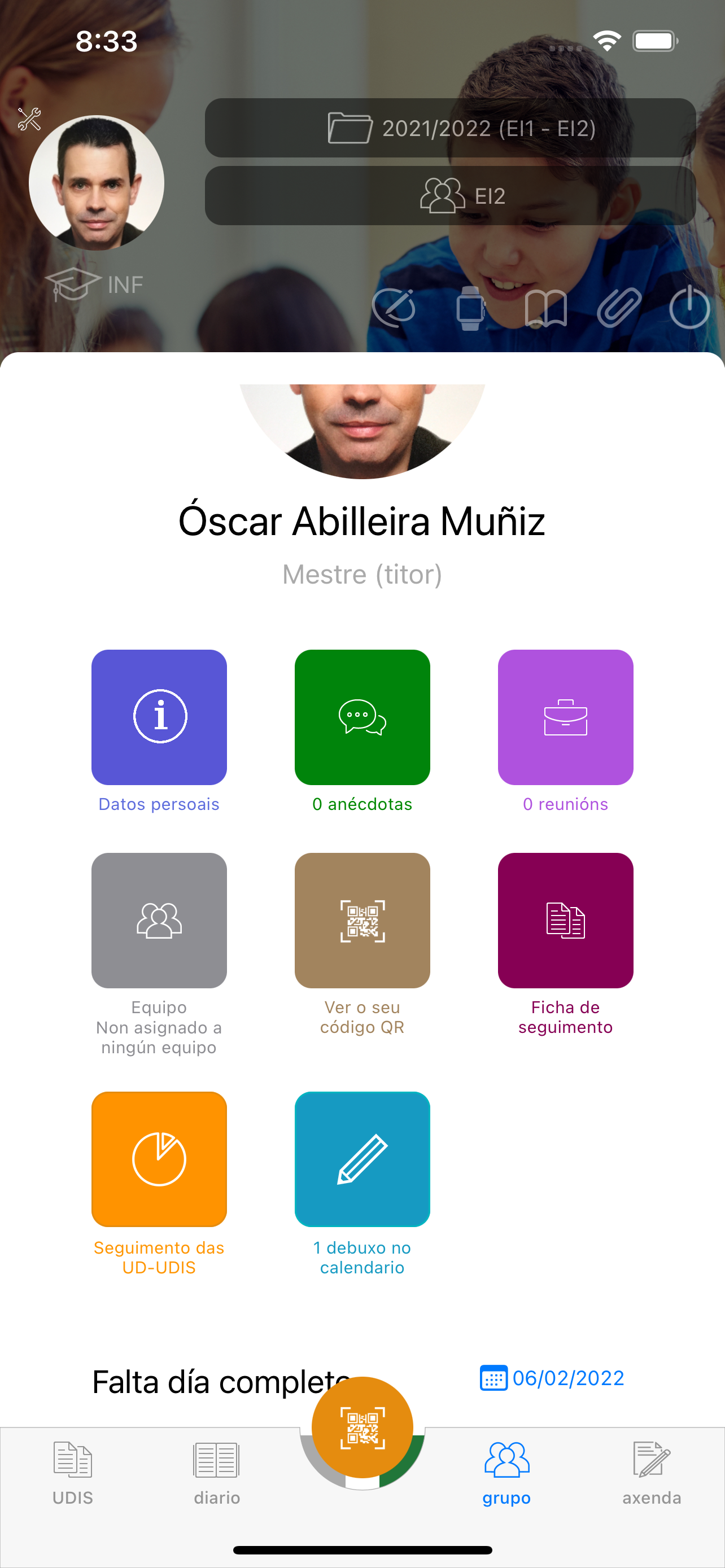Open 1 debuxo no calendario tile
The width and height of the screenshot is (725, 1568).
tap(362, 1159)
